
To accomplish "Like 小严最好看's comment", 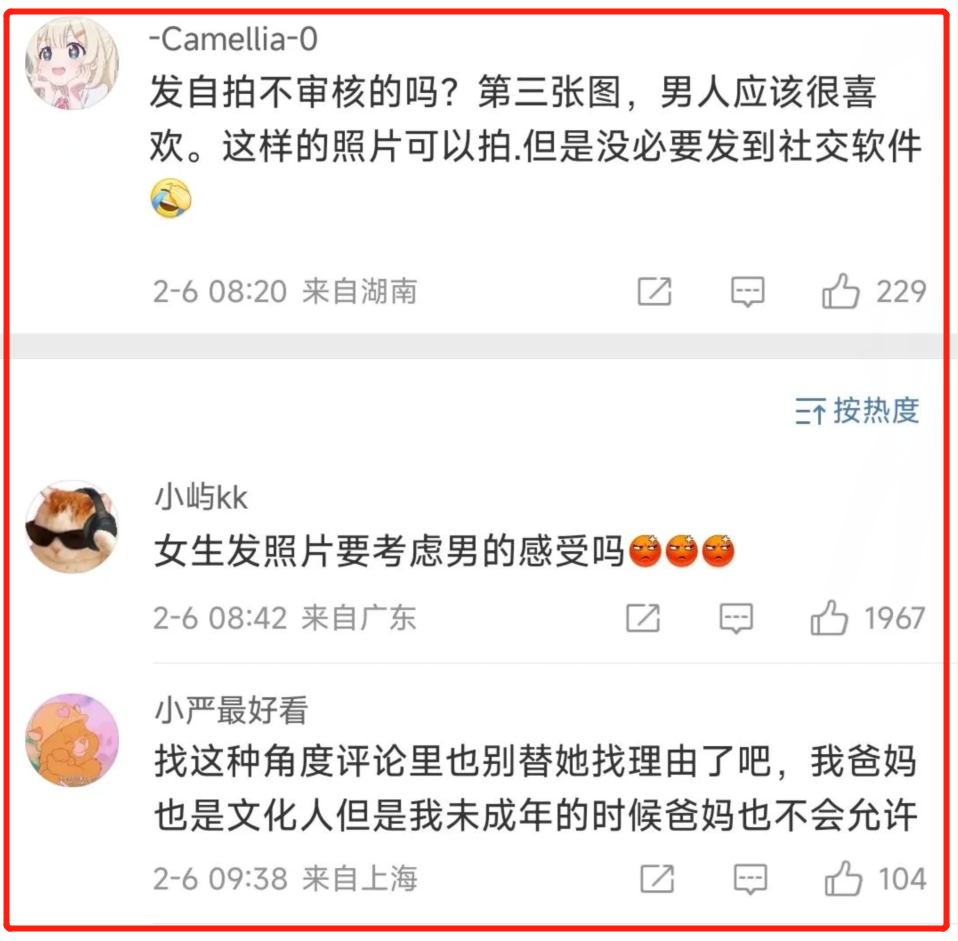I will click(843, 880).
